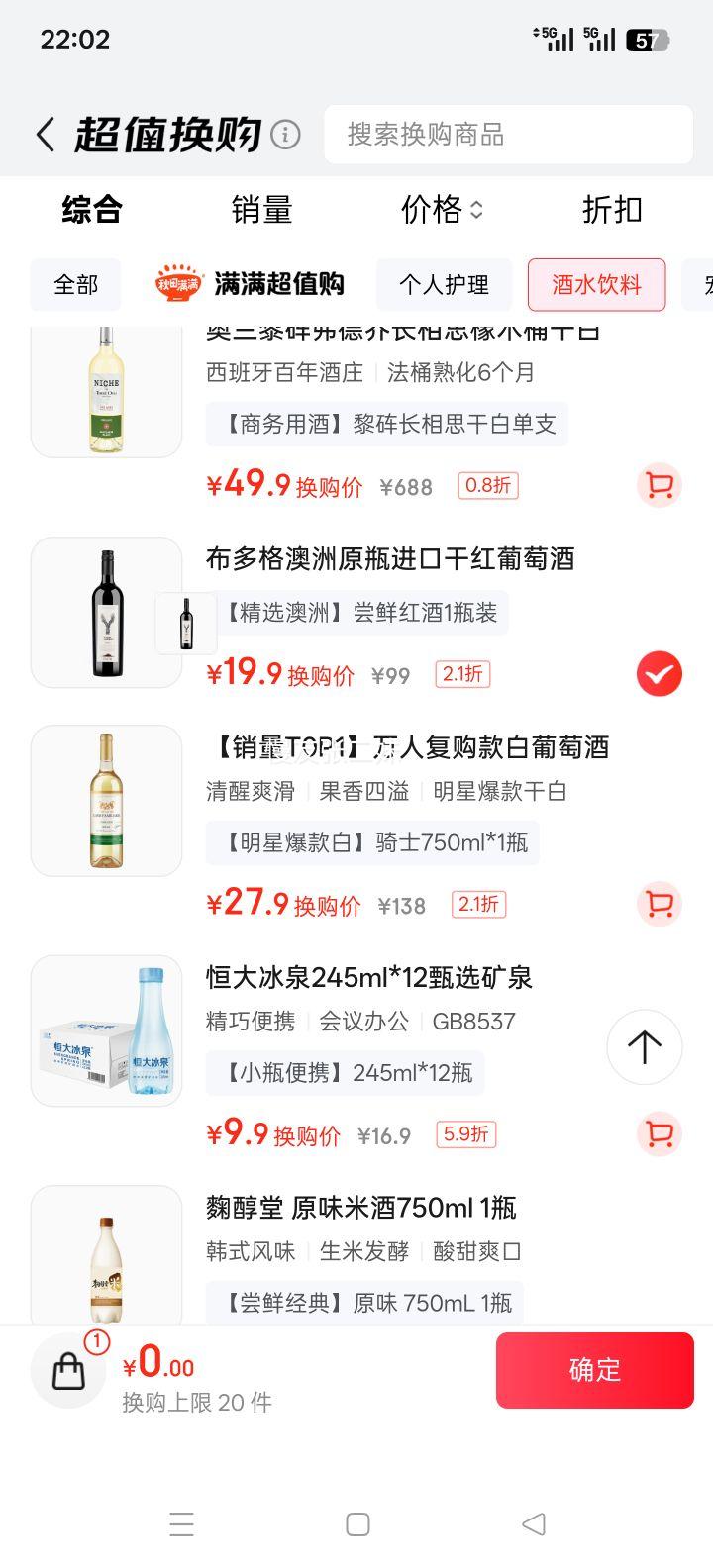Open the shopping bag with 1 item

[x=69, y=1370]
